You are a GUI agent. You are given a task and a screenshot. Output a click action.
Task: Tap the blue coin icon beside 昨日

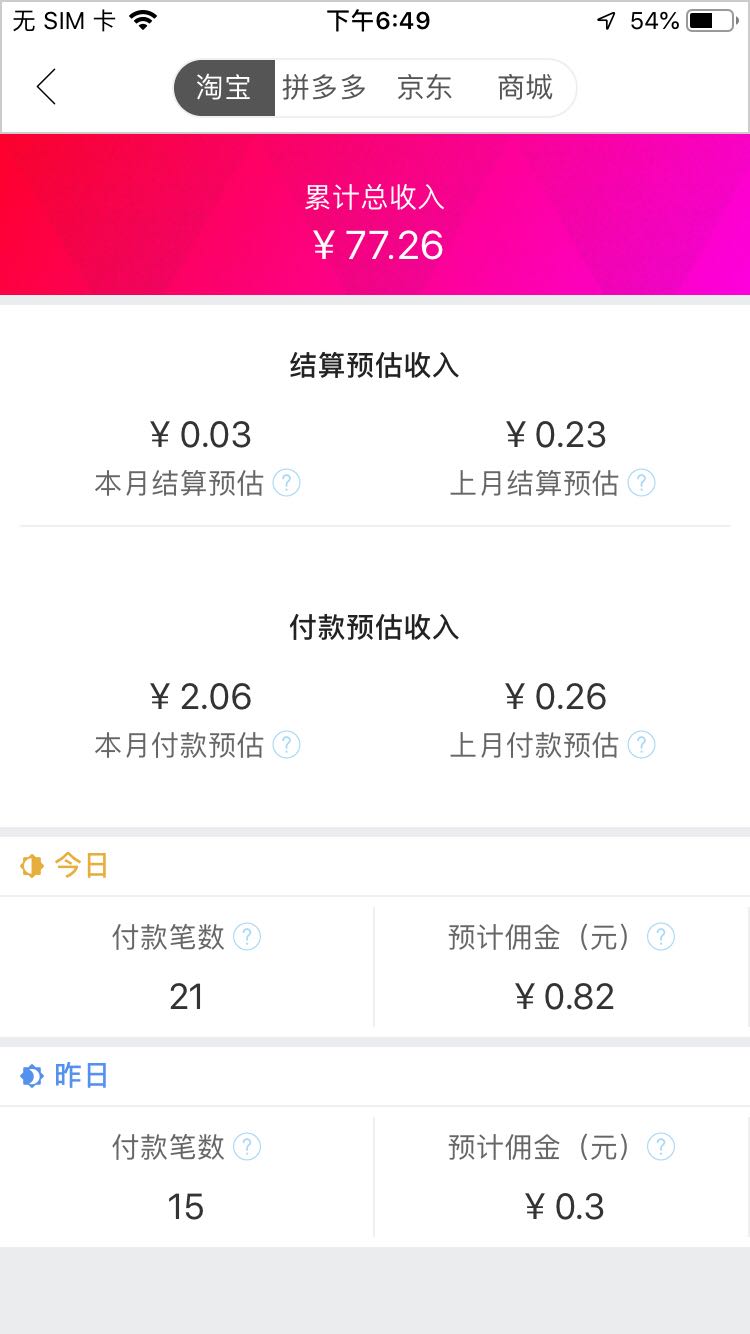[x=32, y=1075]
